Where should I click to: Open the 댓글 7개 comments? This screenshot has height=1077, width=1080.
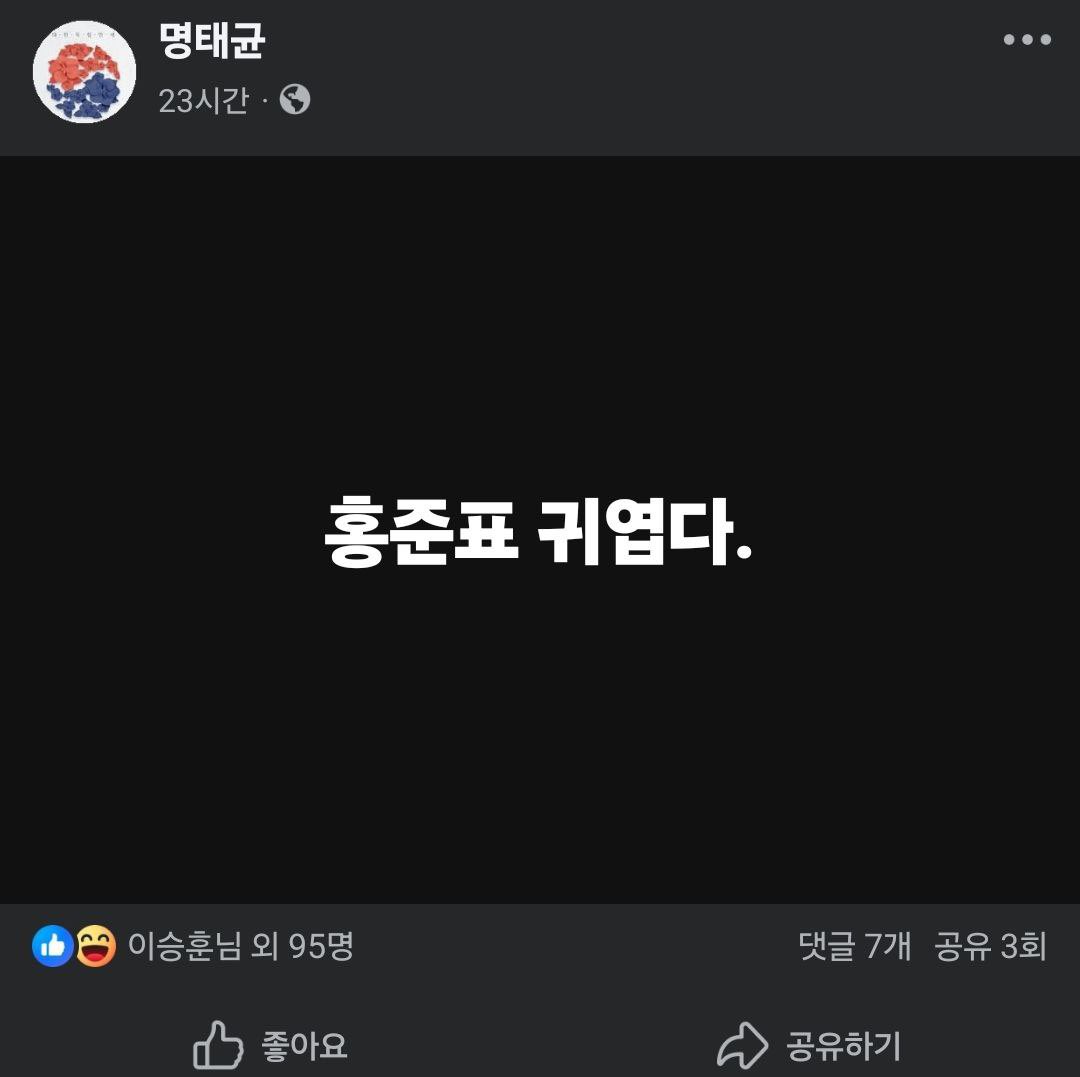point(855,945)
